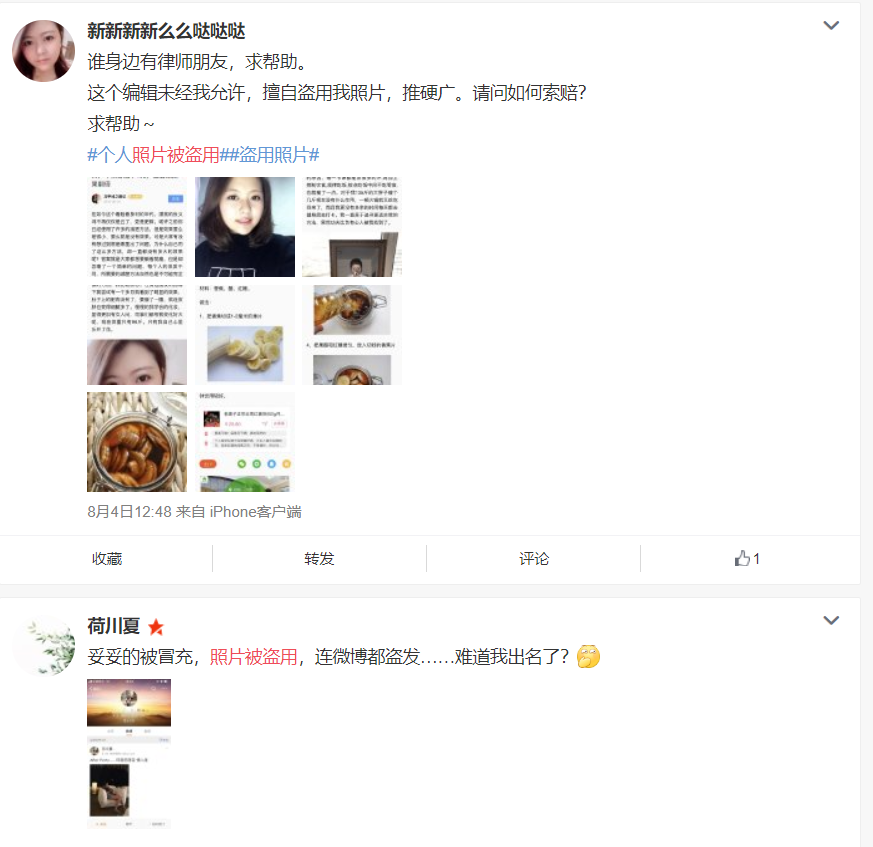Tap username 荷川夏
Image resolution: width=873 pixels, height=847 pixels.
(x=114, y=627)
